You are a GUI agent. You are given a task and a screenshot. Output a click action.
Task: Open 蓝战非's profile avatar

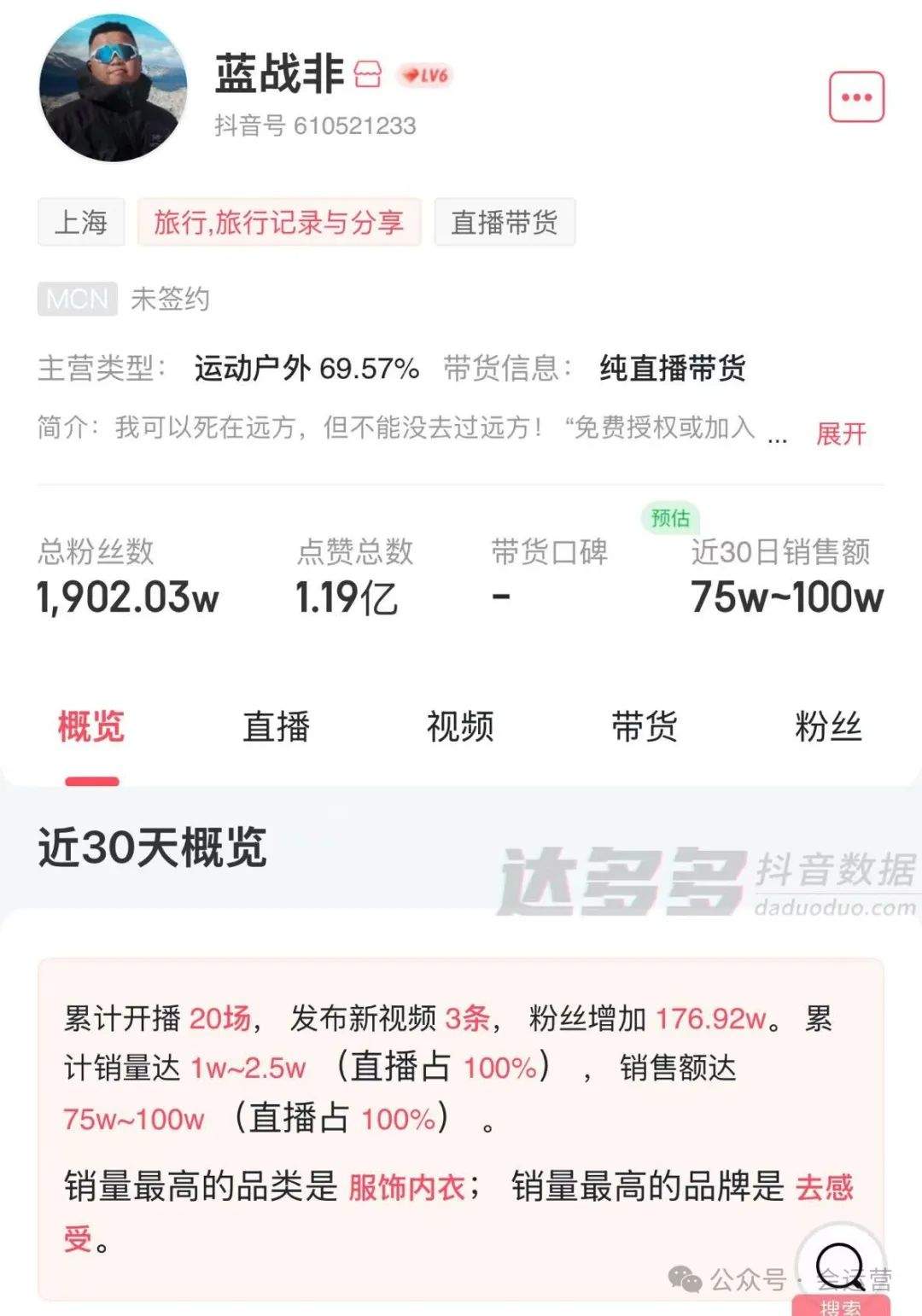[x=113, y=87]
